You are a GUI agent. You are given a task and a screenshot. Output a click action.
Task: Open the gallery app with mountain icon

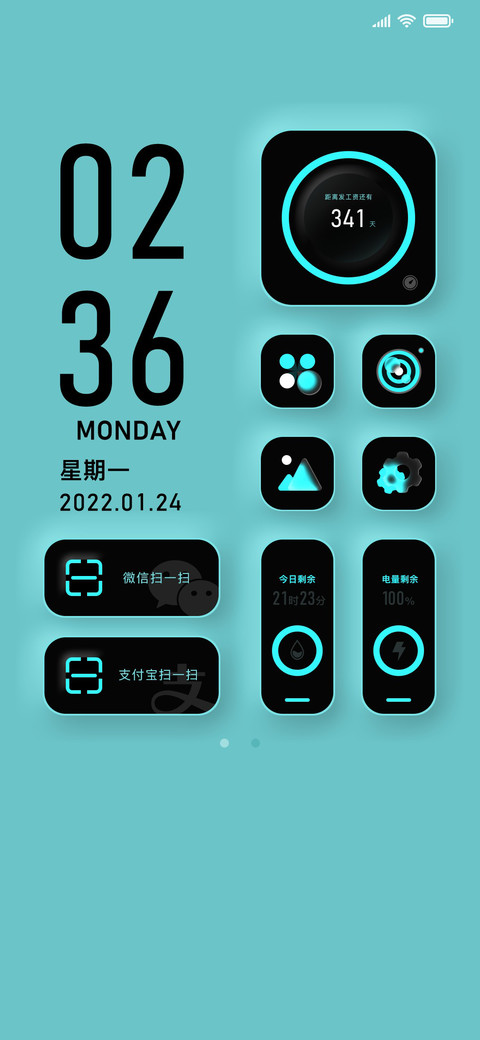tap(298, 473)
